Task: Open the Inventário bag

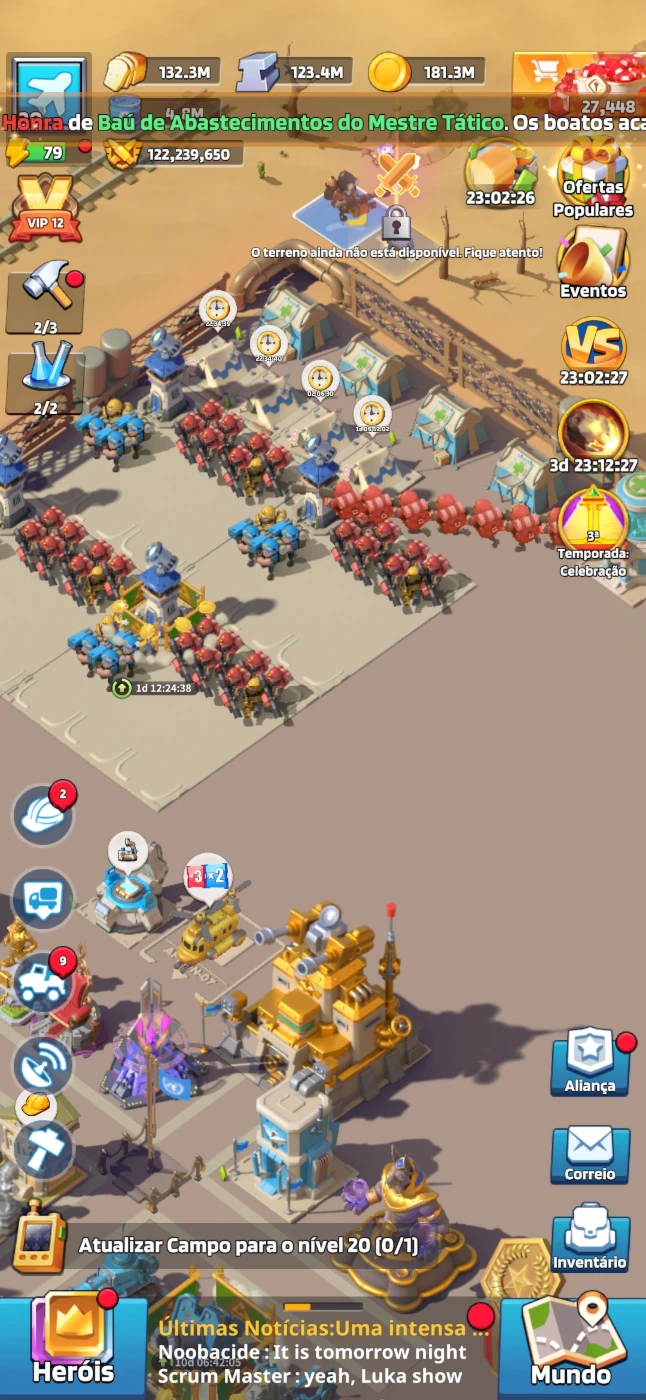Action: tap(590, 1240)
